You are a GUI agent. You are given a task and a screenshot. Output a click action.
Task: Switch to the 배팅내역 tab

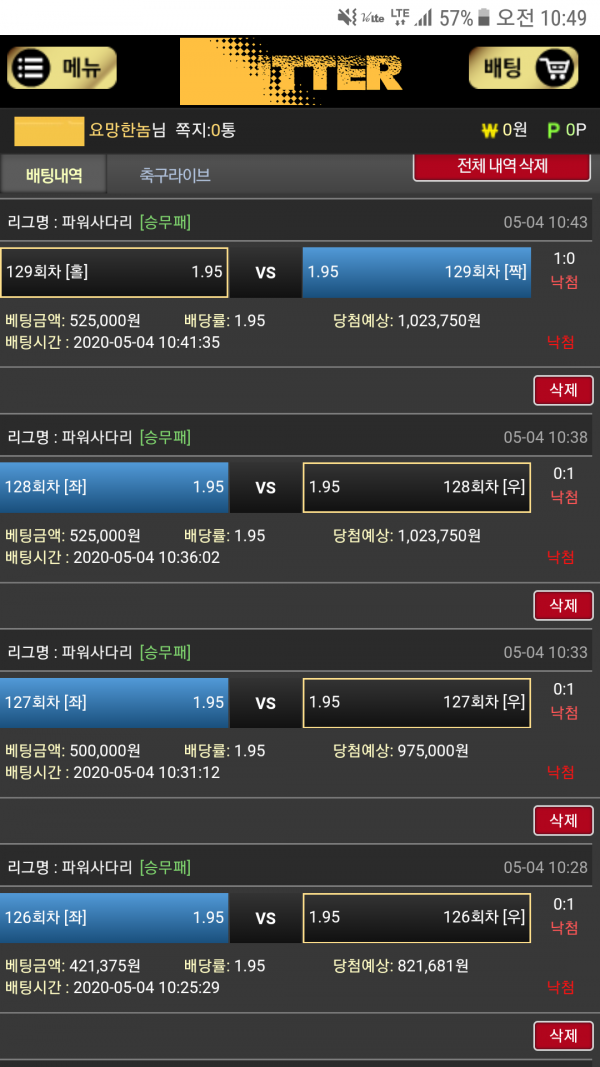pyautogui.click(x=53, y=176)
